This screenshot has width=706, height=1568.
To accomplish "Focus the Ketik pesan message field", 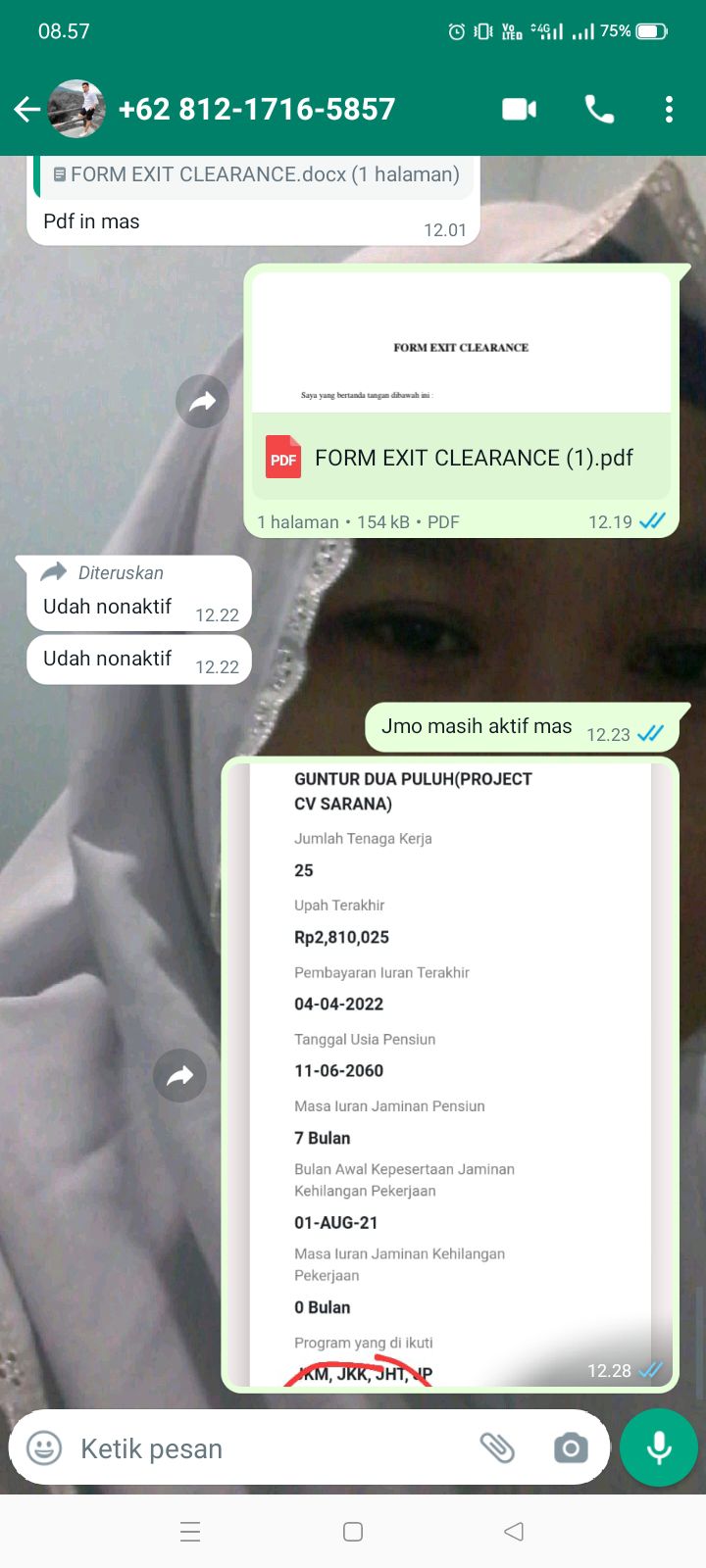I will point(265,1448).
